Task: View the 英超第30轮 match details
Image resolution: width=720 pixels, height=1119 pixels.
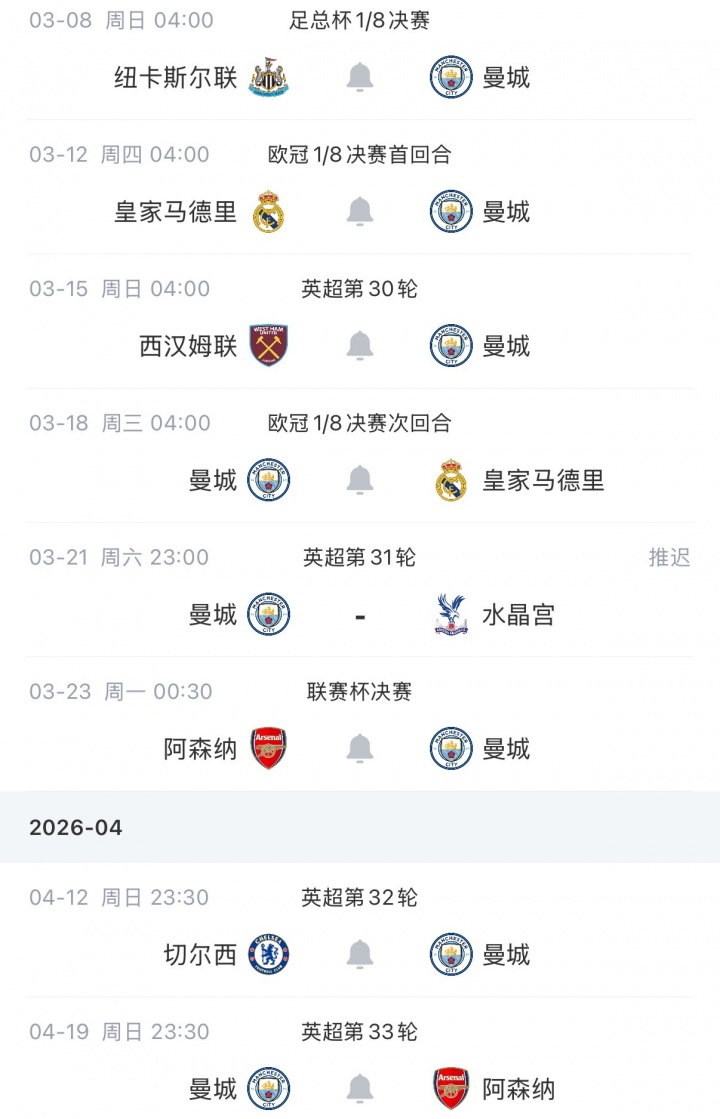Action: click(x=359, y=289)
